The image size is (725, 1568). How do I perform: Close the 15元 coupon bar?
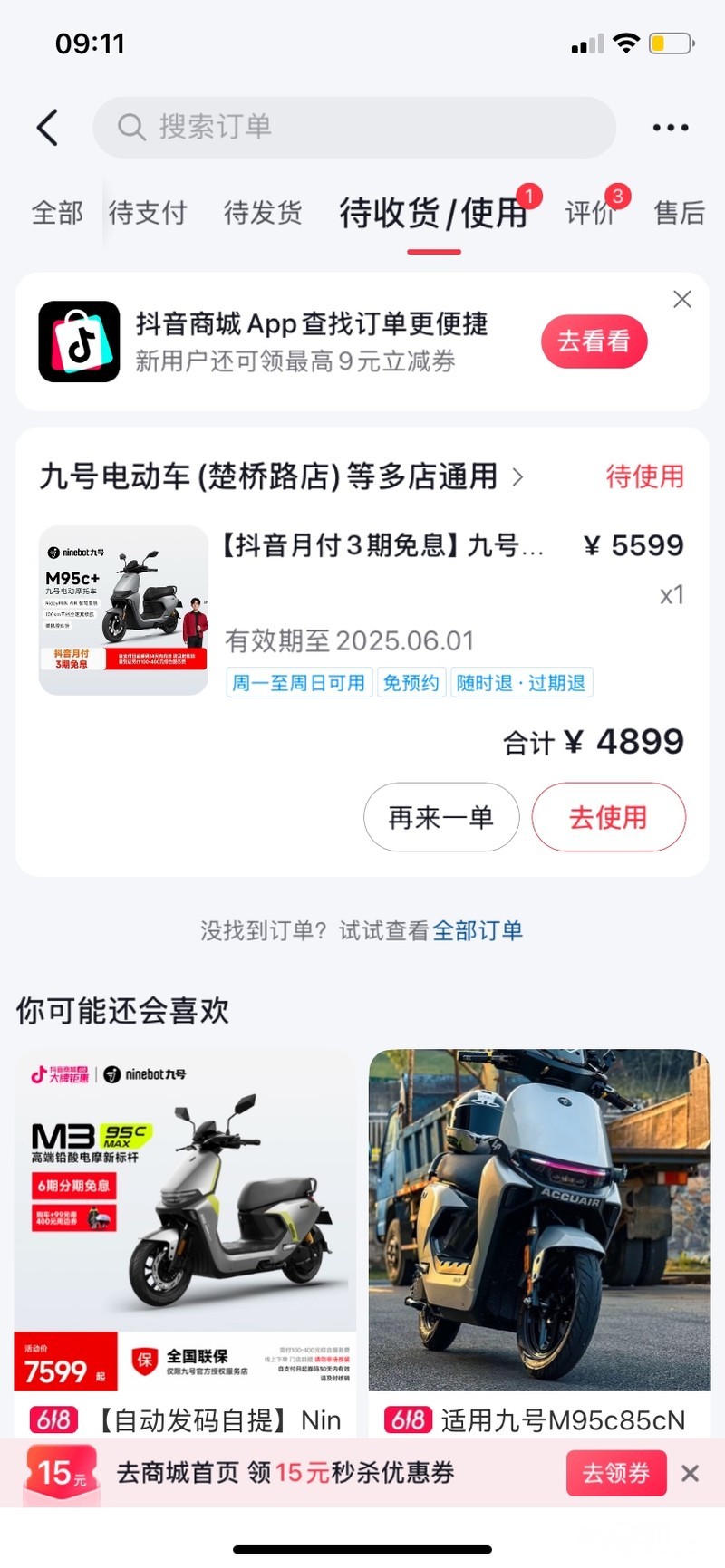tap(691, 1474)
